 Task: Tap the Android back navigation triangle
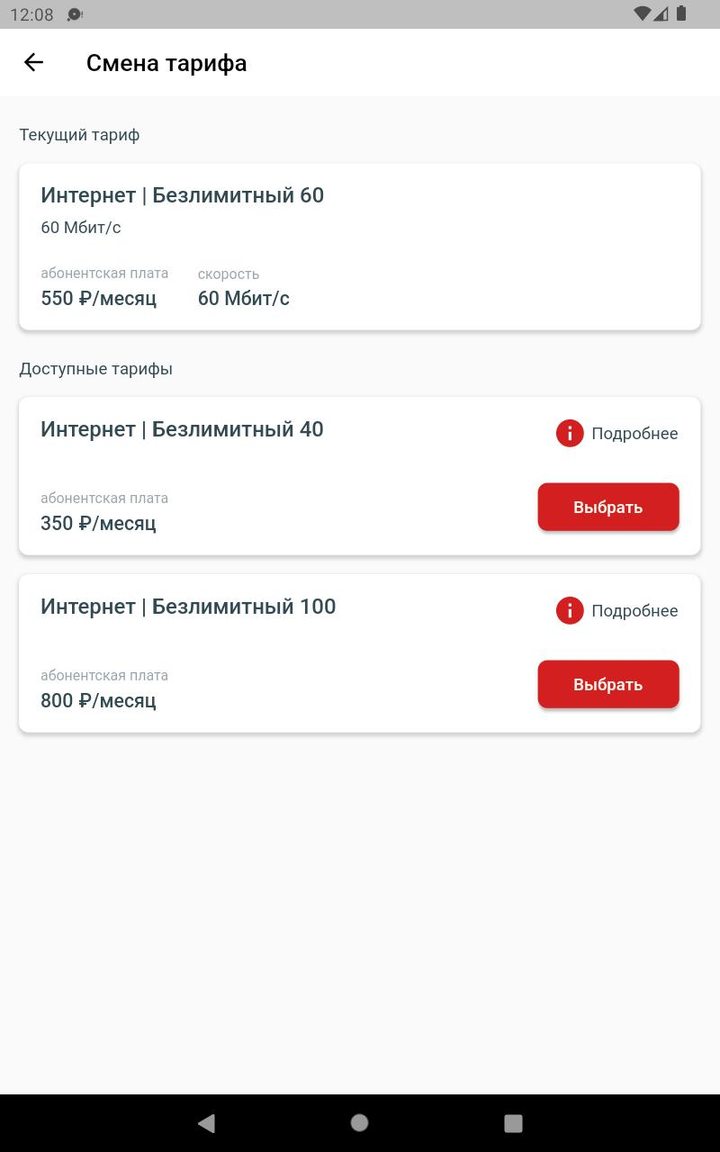(x=206, y=1122)
